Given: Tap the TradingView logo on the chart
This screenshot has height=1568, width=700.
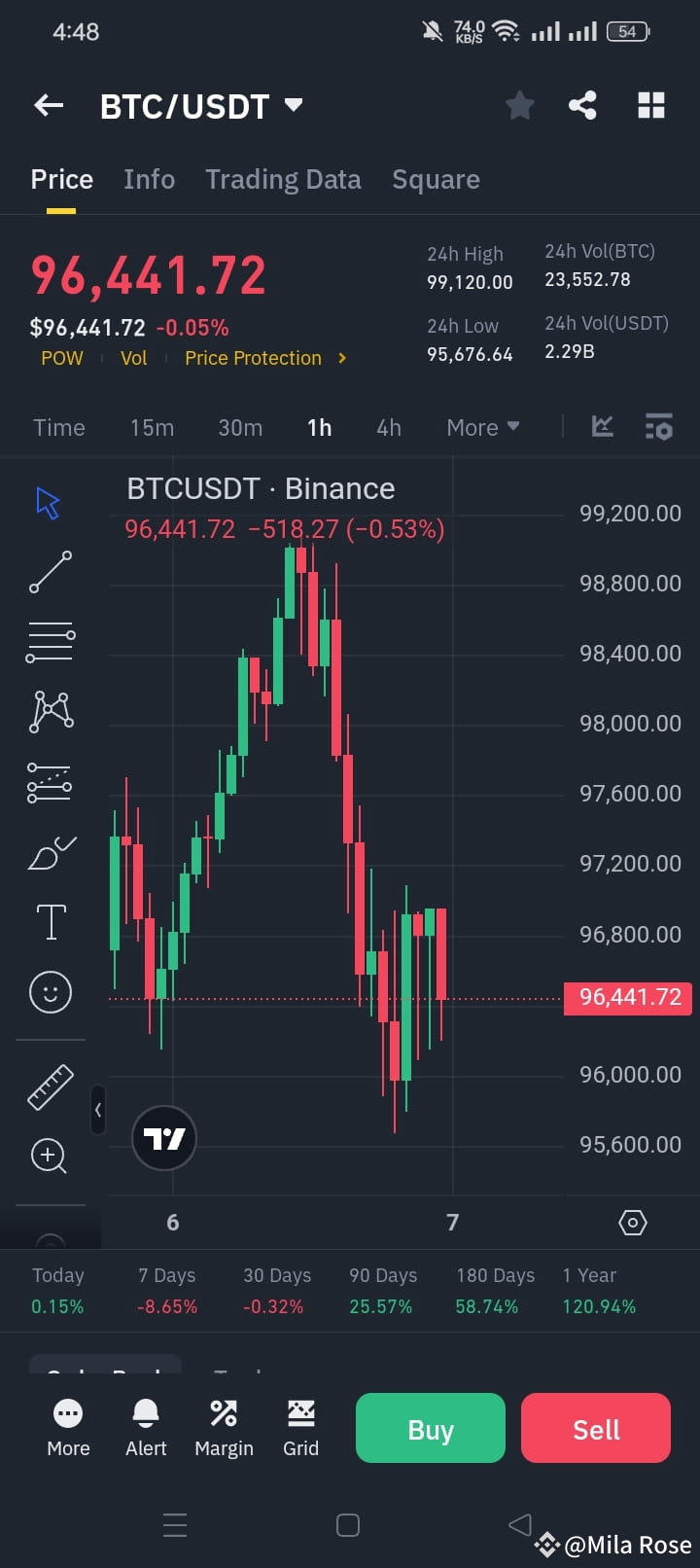Looking at the screenshot, I should coord(163,1137).
